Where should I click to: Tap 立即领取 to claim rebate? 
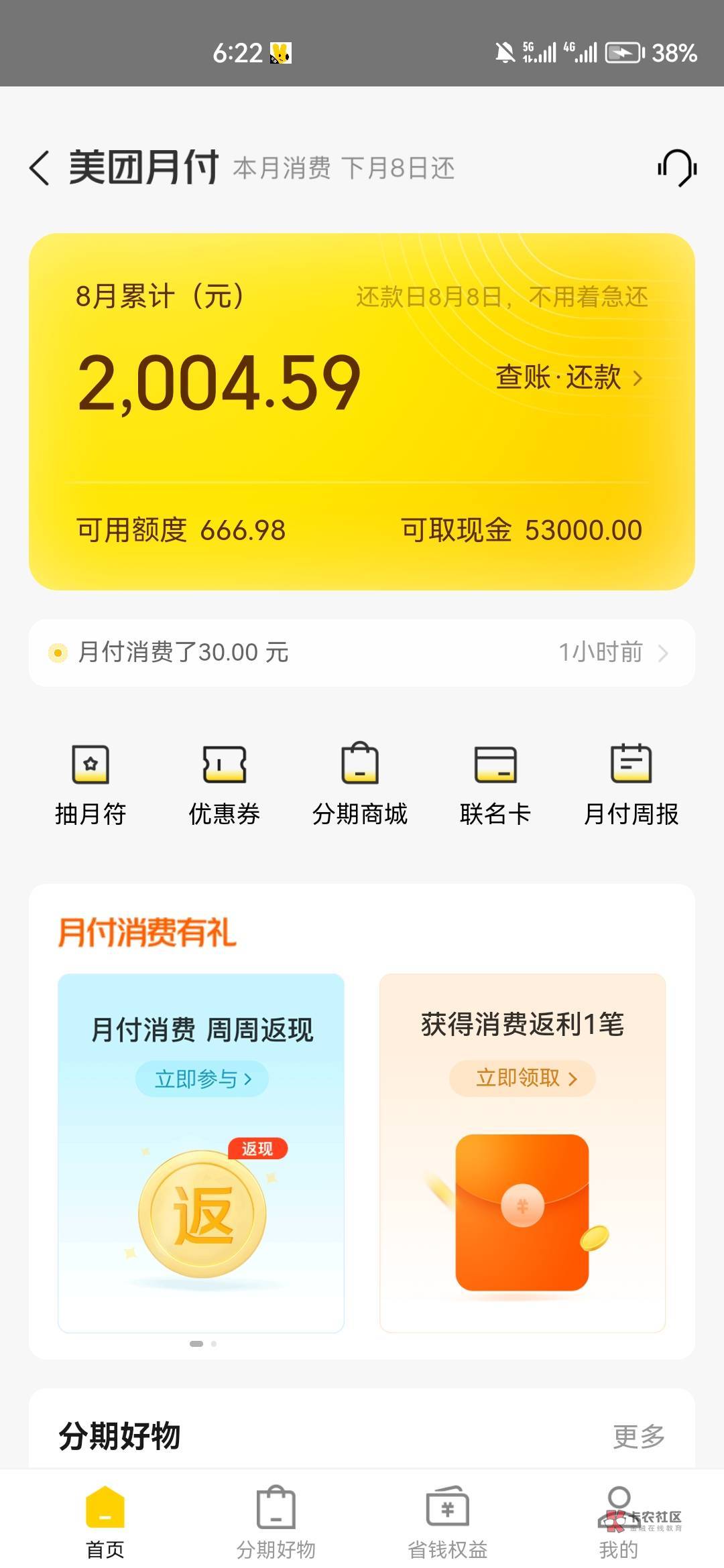click(x=523, y=1078)
